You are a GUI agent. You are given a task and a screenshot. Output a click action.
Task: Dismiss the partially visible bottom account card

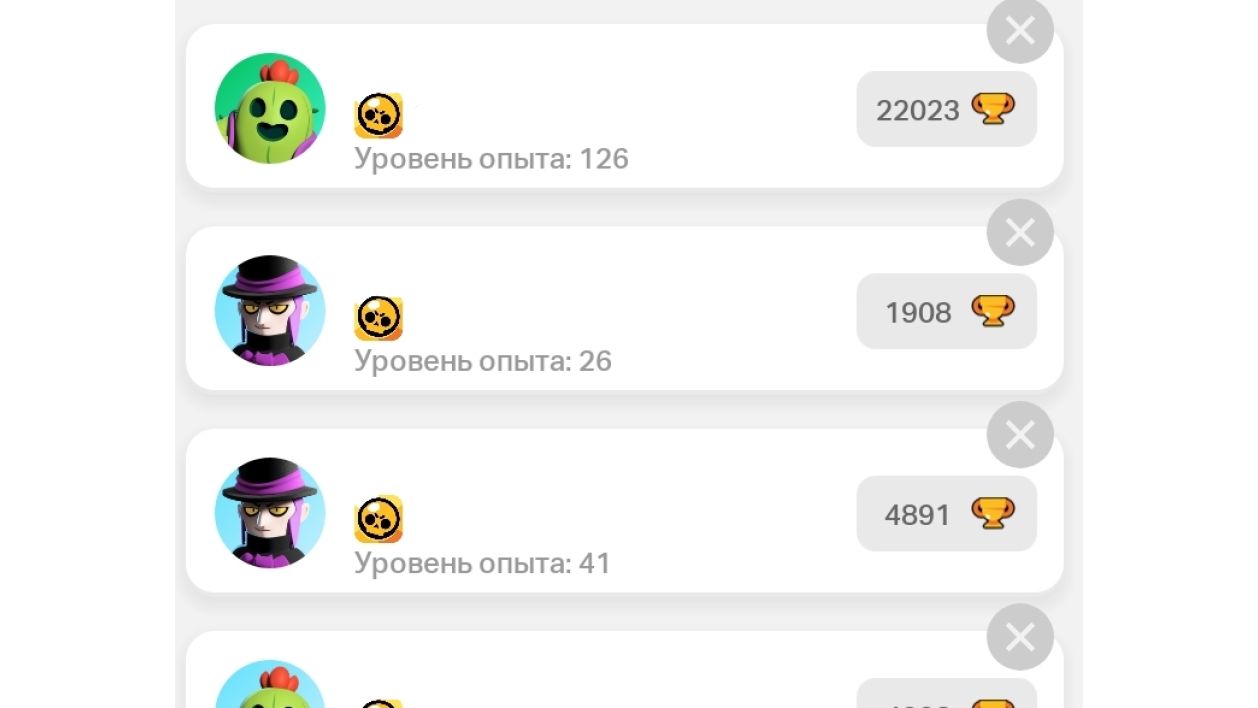pyautogui.click(x=1019, y=637)
